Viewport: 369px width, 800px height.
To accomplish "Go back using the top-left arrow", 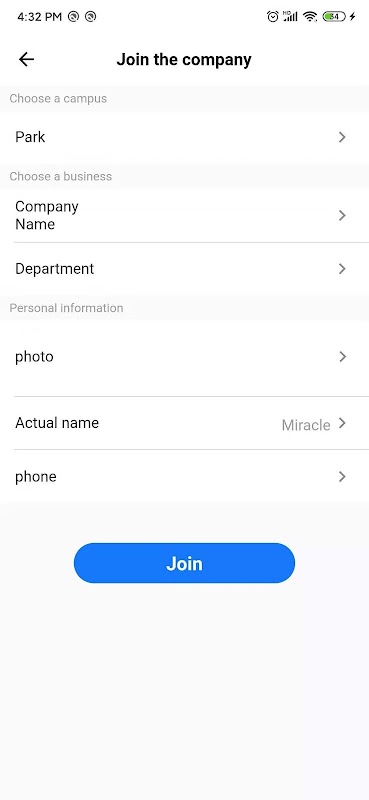I will (x=26, y=59).
